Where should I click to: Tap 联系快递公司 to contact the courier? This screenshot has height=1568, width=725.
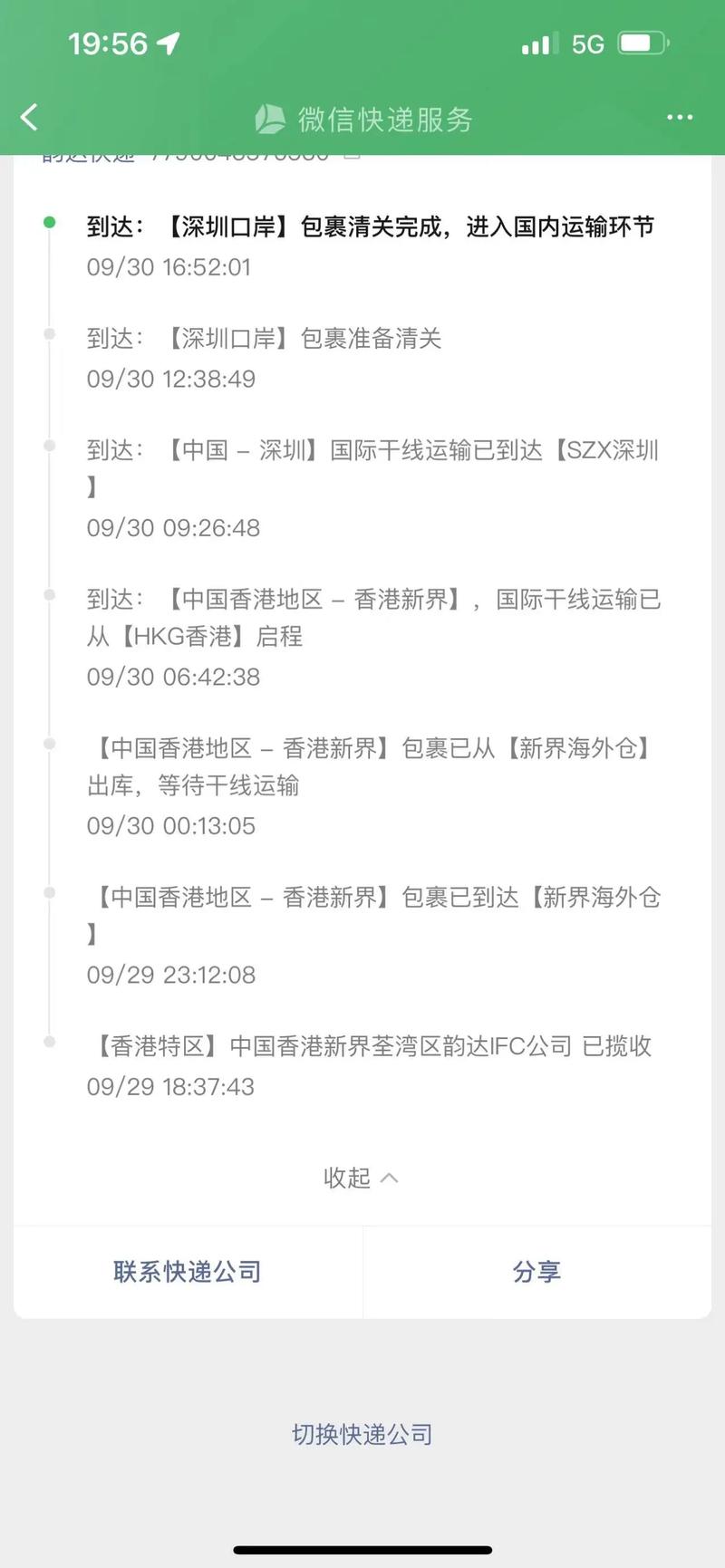tap(186, 1272)
